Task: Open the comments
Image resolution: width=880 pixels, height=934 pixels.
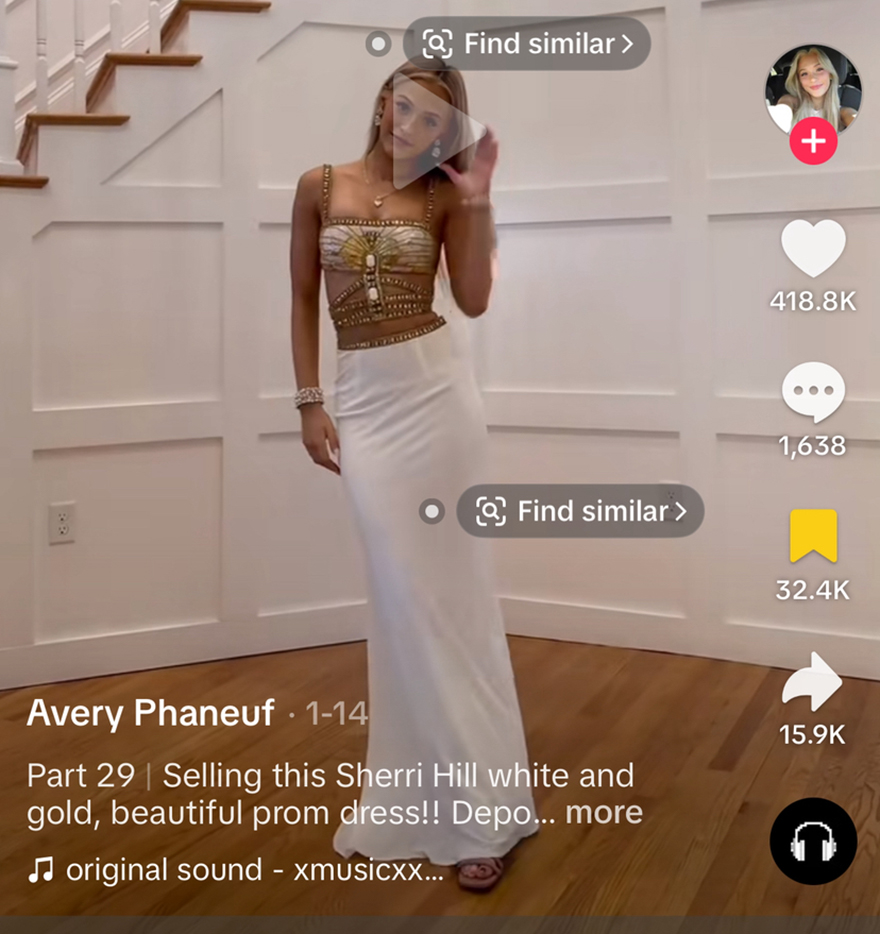Action: [x=812, y=393]
